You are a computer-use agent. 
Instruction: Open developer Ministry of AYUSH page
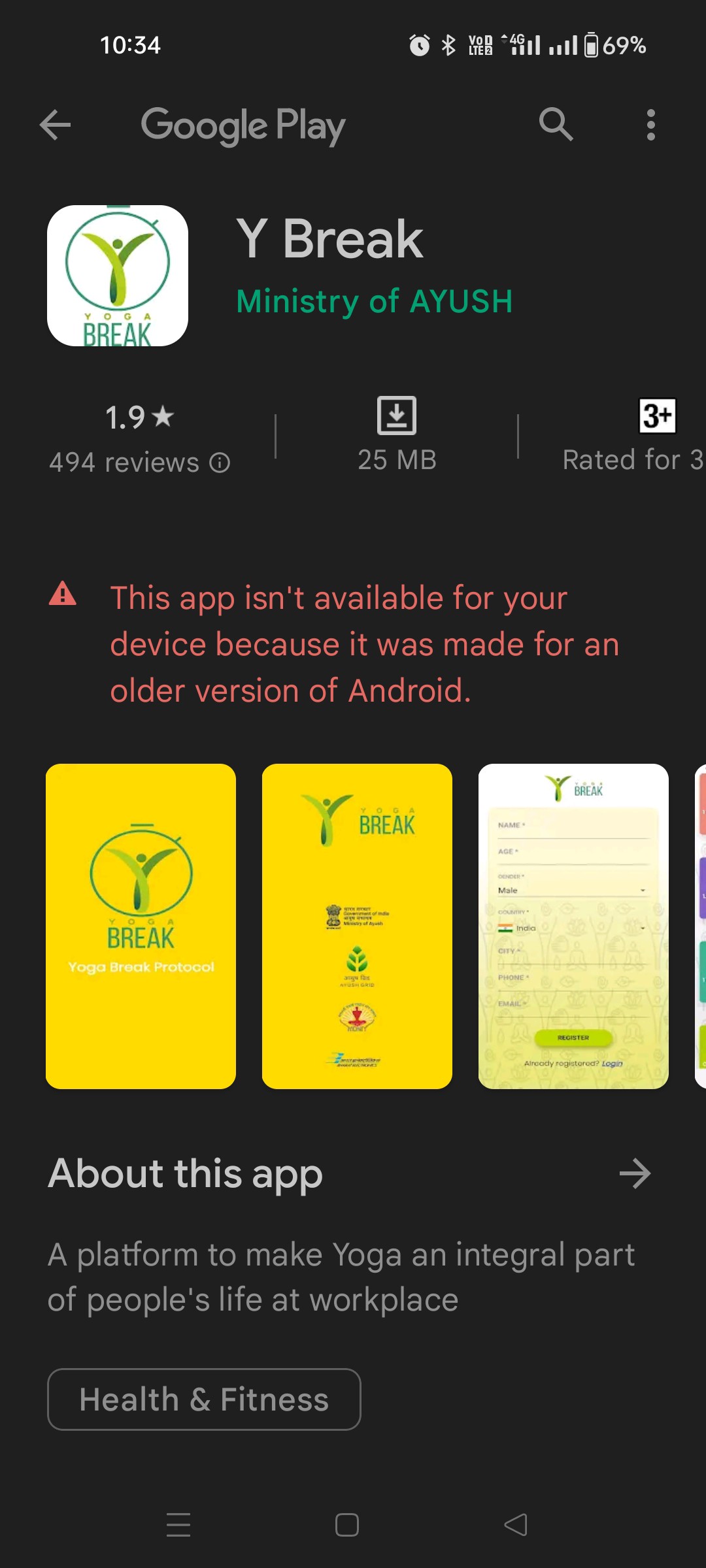click(x=375, y=301)
